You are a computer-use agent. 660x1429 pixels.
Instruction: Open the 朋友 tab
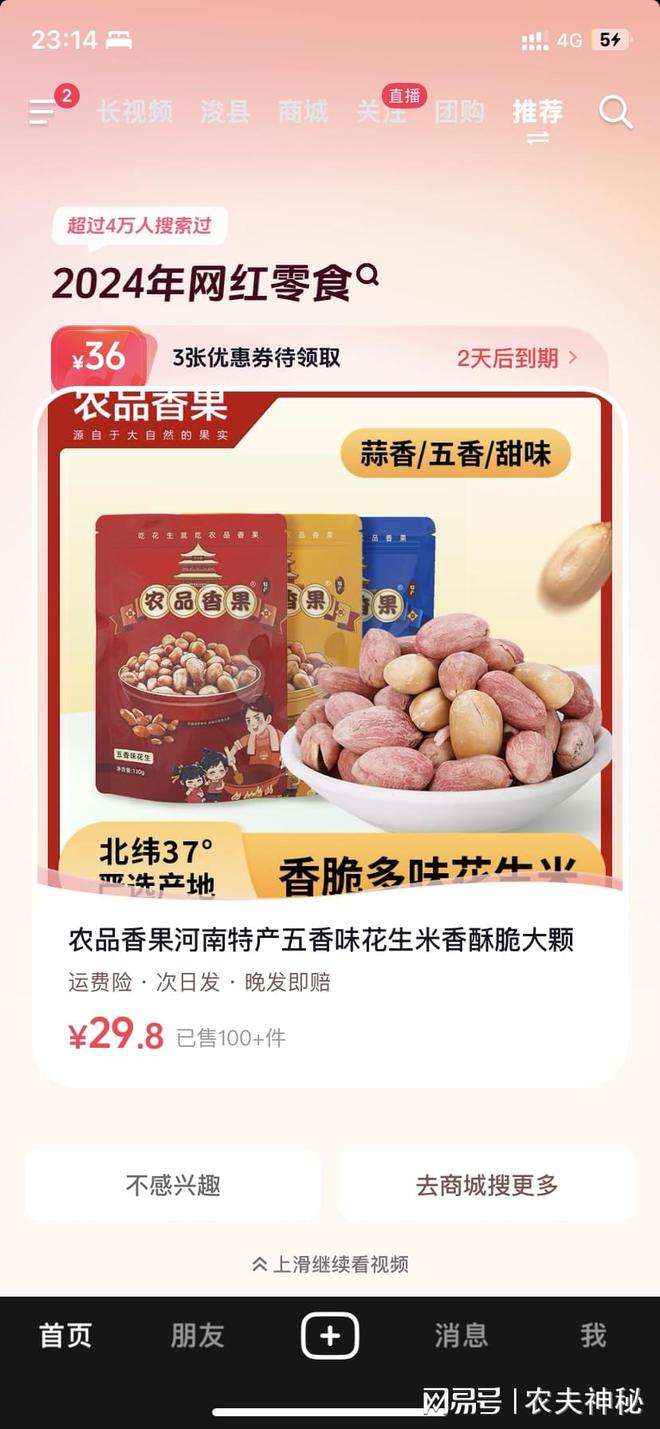197,1335
